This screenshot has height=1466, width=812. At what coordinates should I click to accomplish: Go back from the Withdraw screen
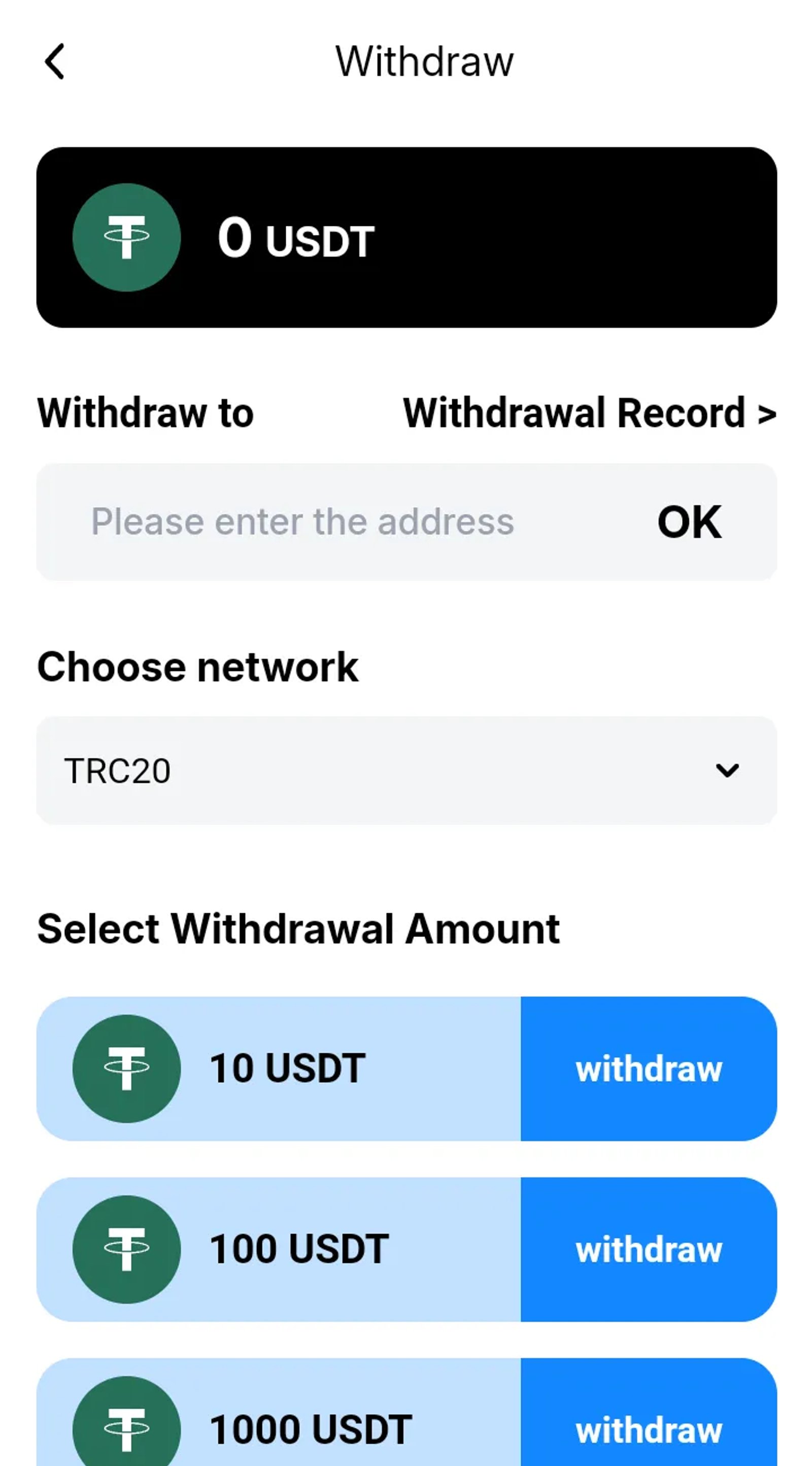55,61
